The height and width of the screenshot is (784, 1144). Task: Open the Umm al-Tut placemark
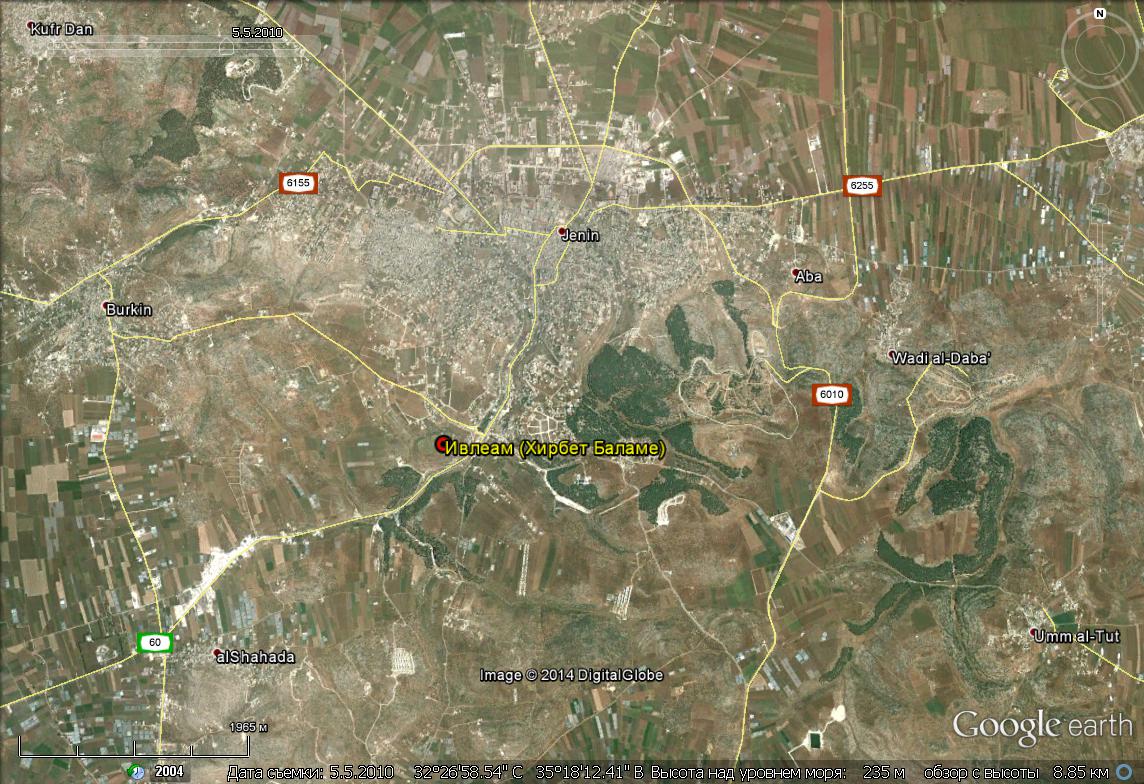click(1034, 632)
